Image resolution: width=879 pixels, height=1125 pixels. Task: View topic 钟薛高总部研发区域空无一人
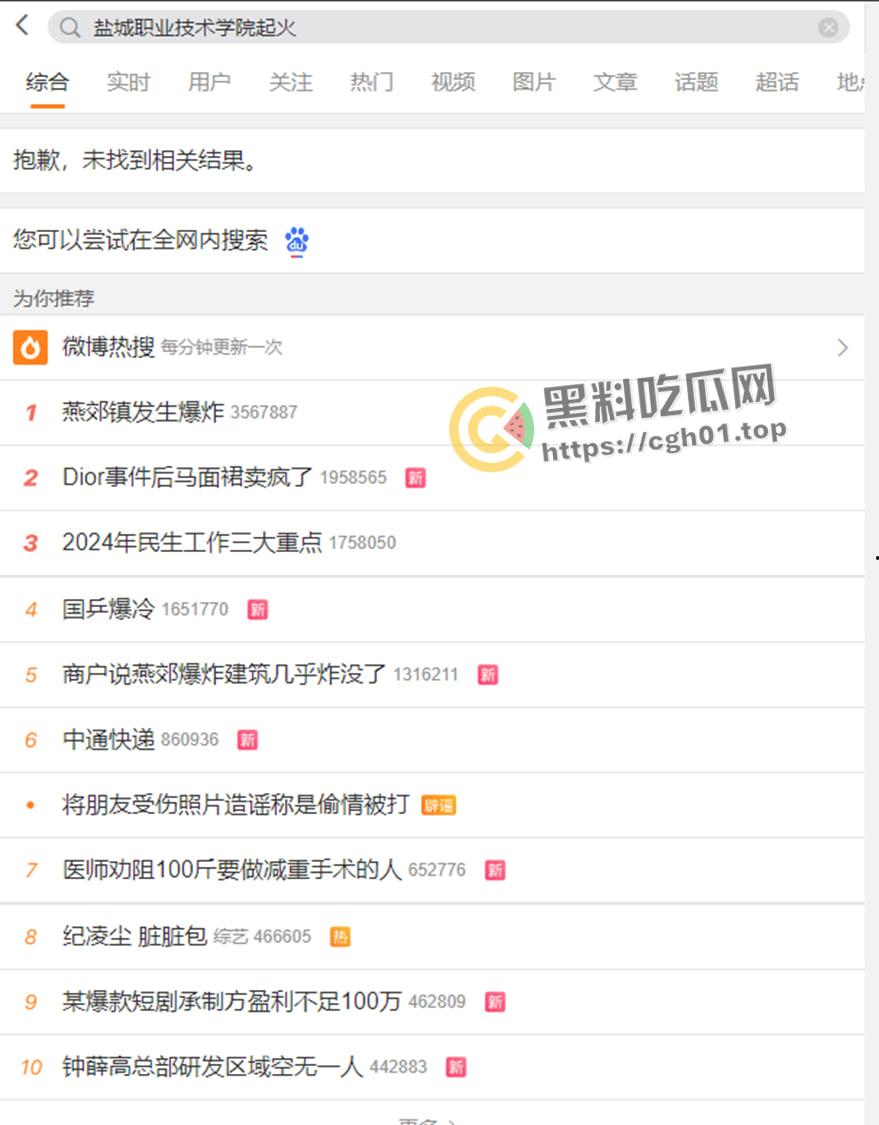click(x=212, y=1067)
